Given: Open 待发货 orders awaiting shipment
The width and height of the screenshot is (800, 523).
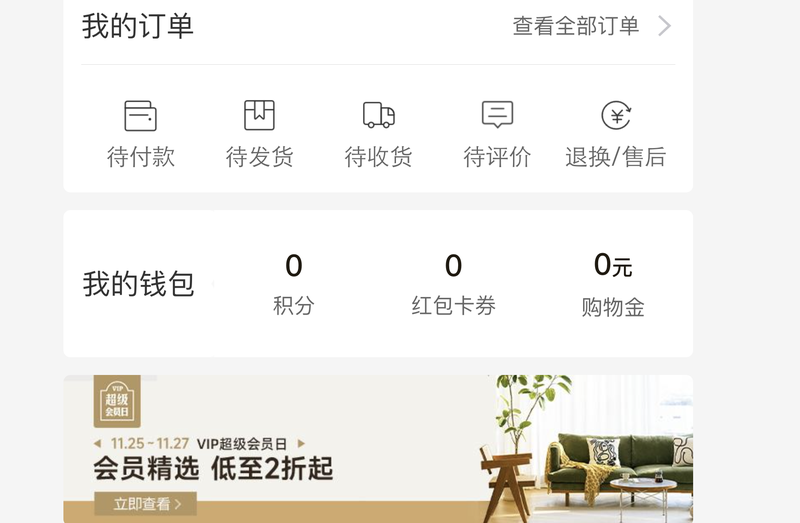Looking at the screenshot, I should pyautogui.click(x=259, y=133).
